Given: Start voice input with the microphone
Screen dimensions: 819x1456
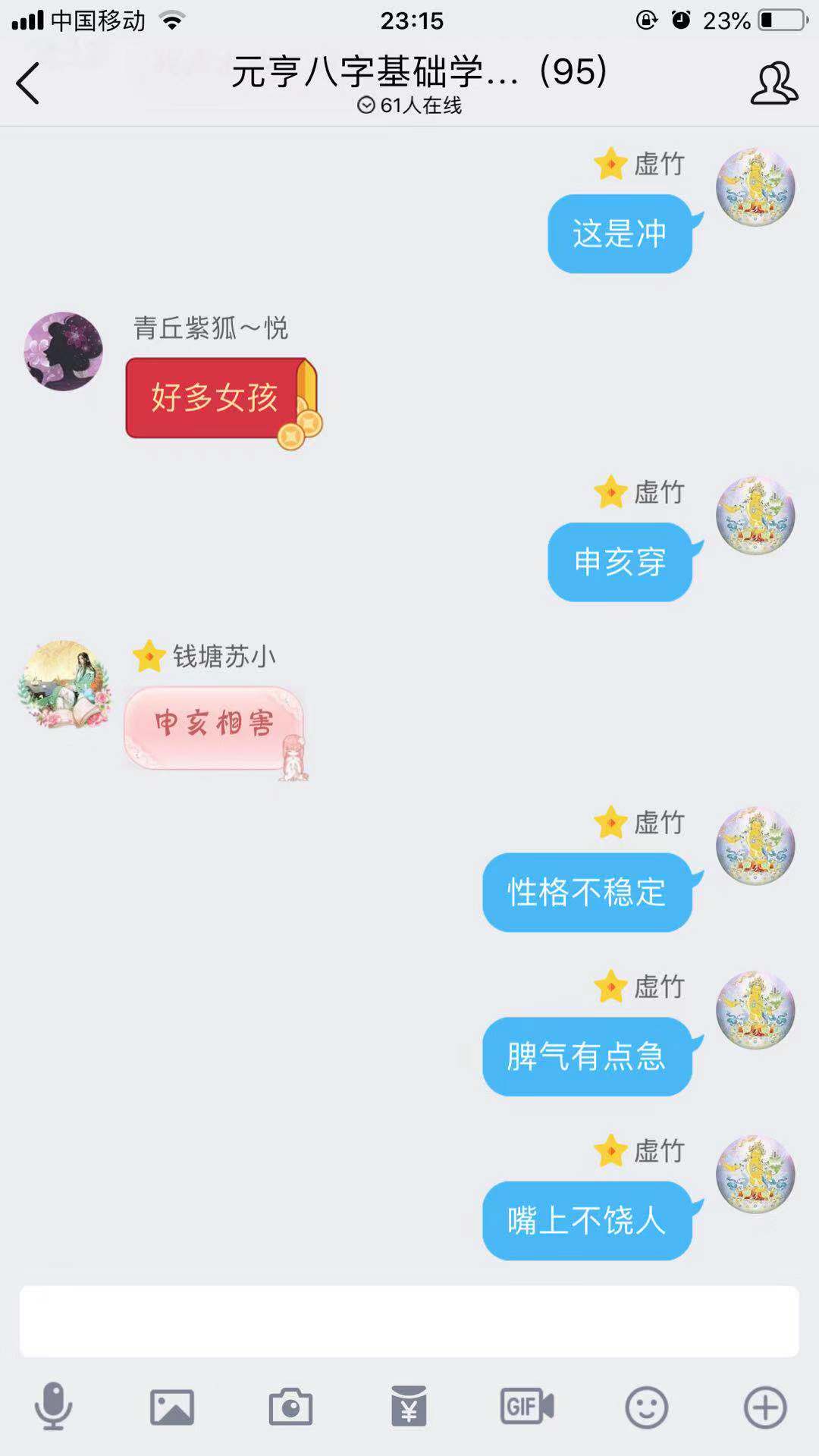Looking at the screenshot, I should [x=53, y=1407].
